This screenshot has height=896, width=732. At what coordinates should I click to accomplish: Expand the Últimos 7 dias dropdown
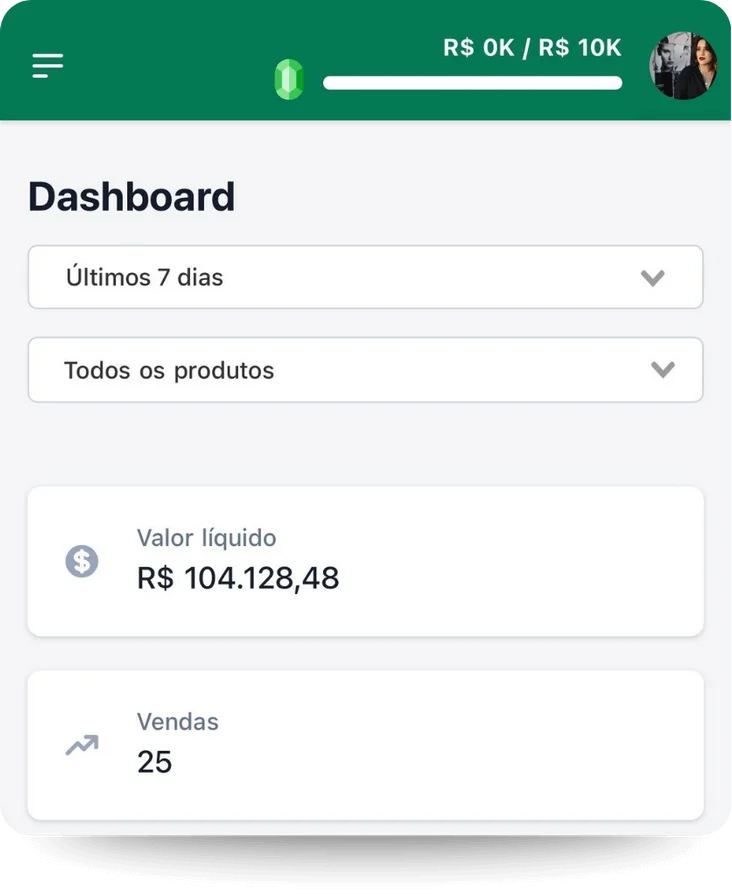(x=365, y=278)
